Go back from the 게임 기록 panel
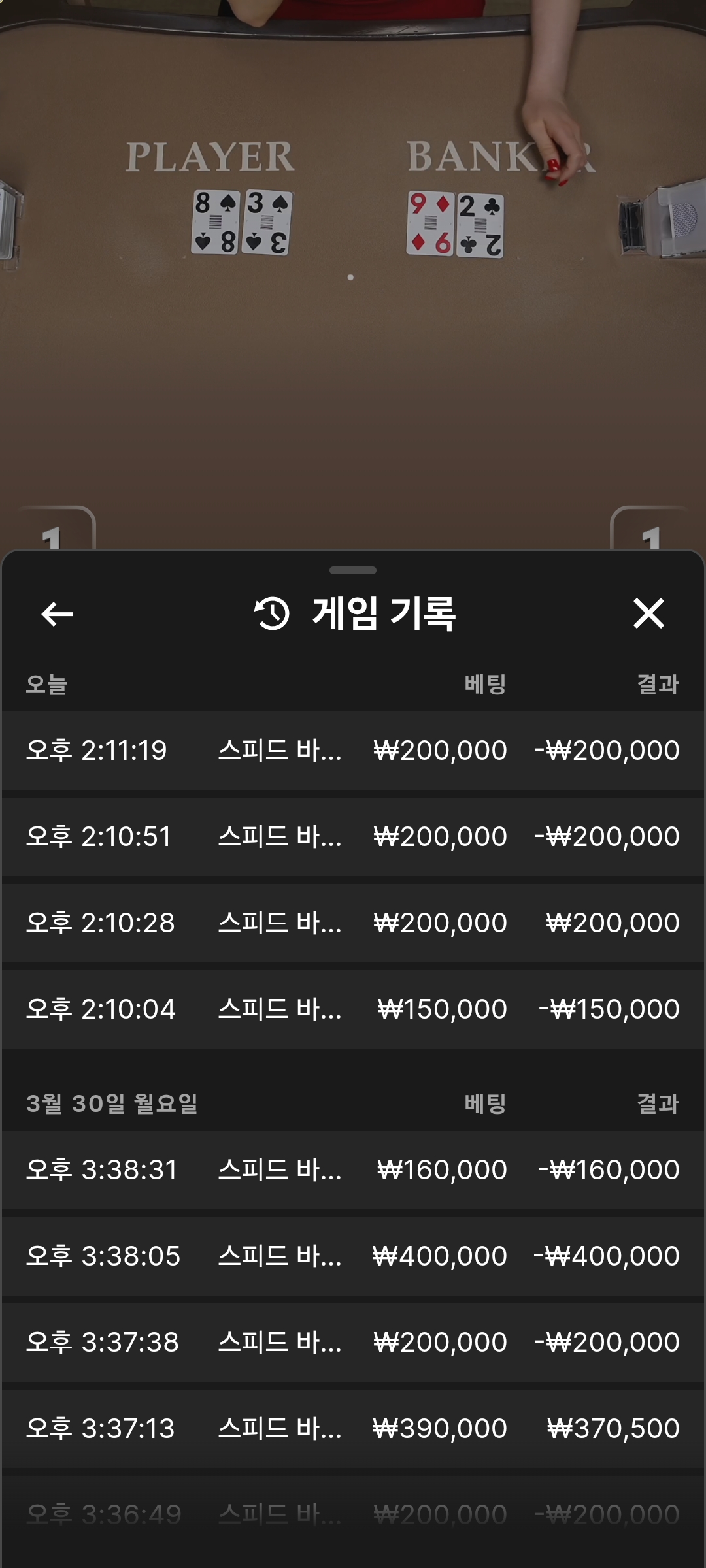The width and height of the screenshot is (706, 1568). pos(57,614)
